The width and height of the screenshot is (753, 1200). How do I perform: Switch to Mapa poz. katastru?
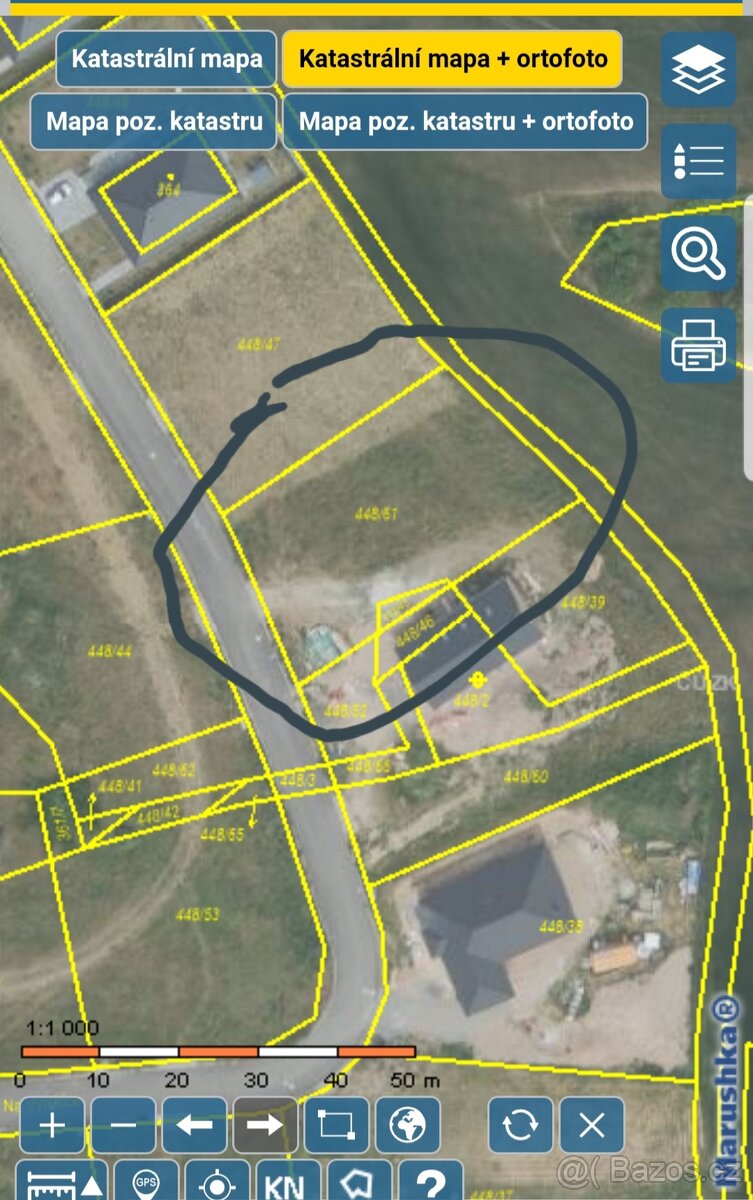pyautogui.click(x=153, y=122)
